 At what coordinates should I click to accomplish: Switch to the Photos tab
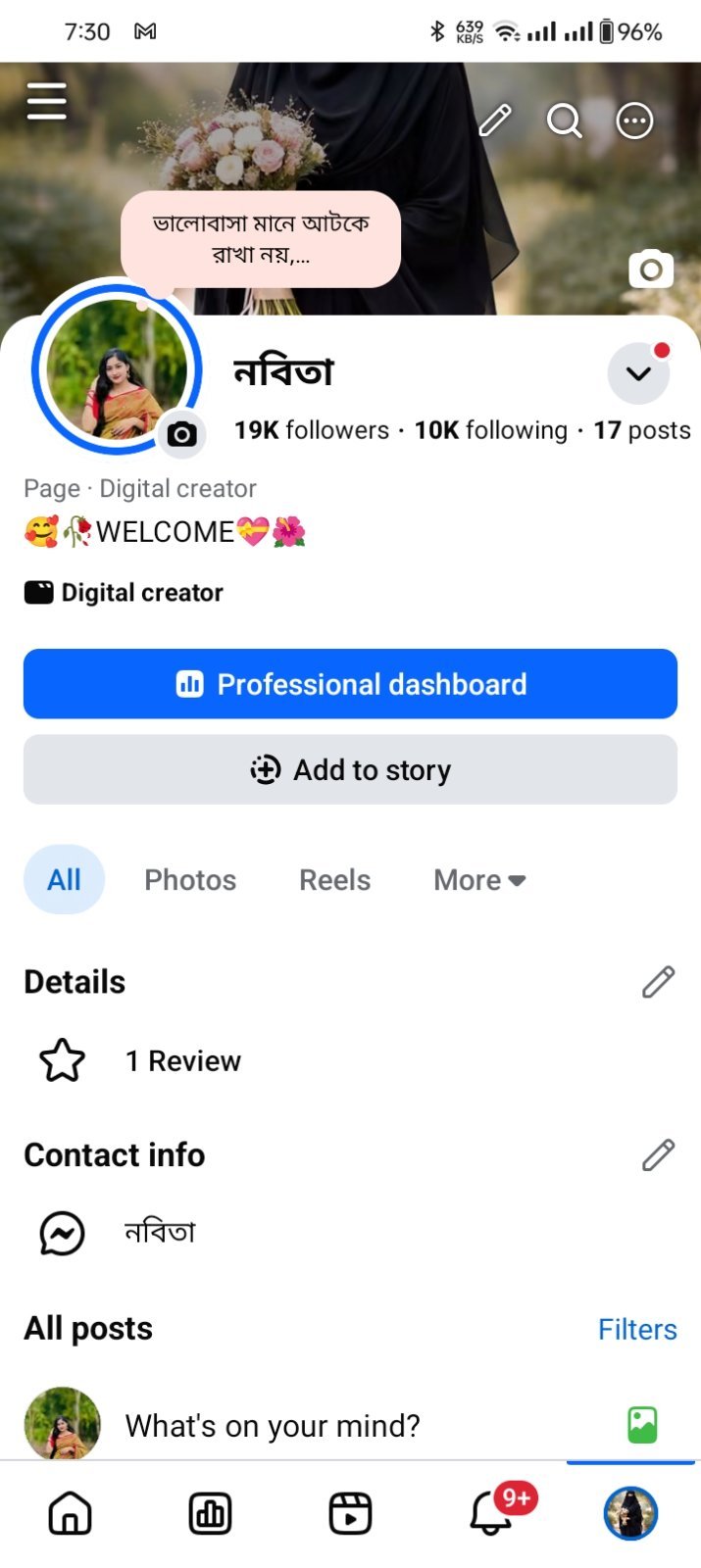click(190, 880)
